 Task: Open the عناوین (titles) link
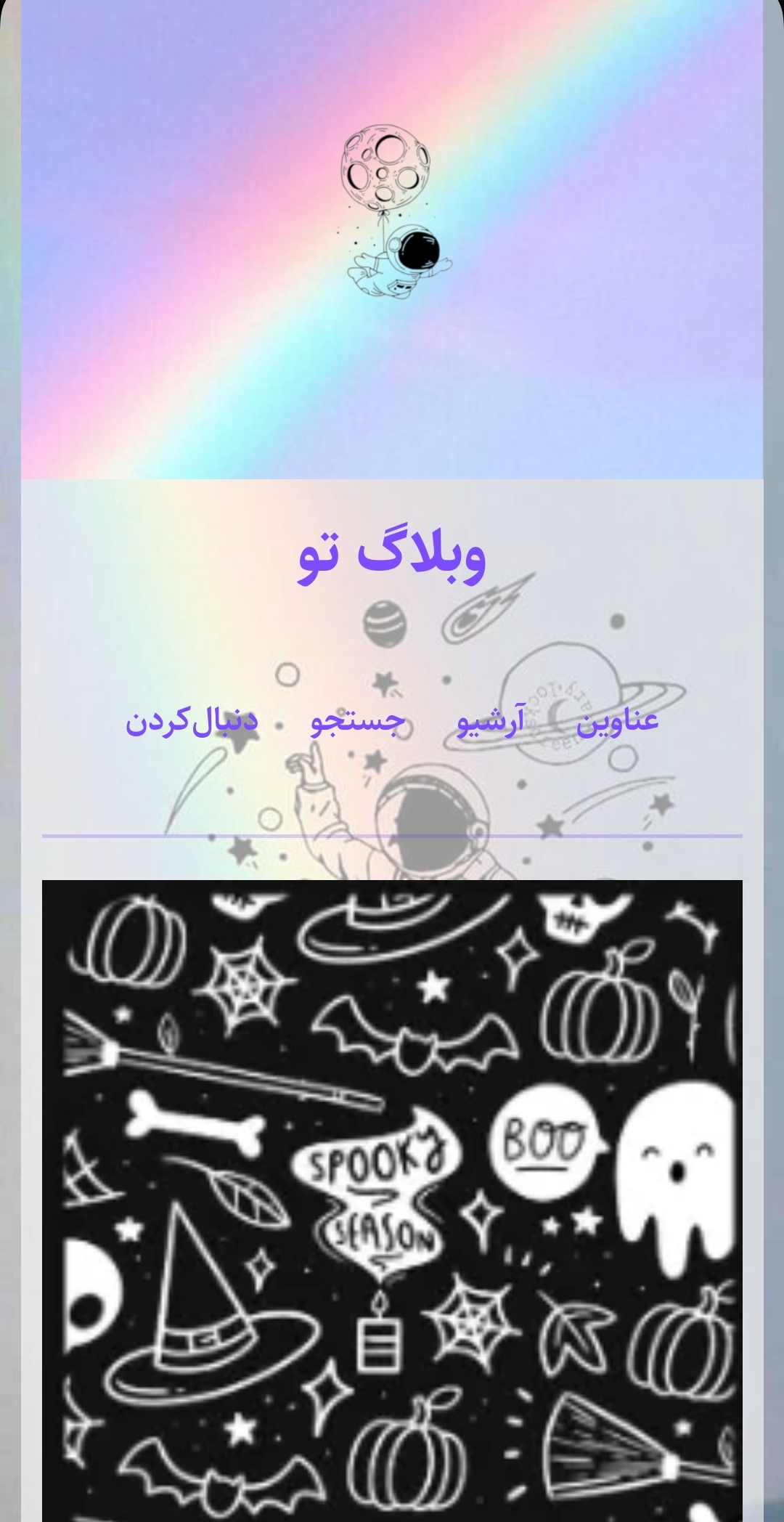click(618, 721)
